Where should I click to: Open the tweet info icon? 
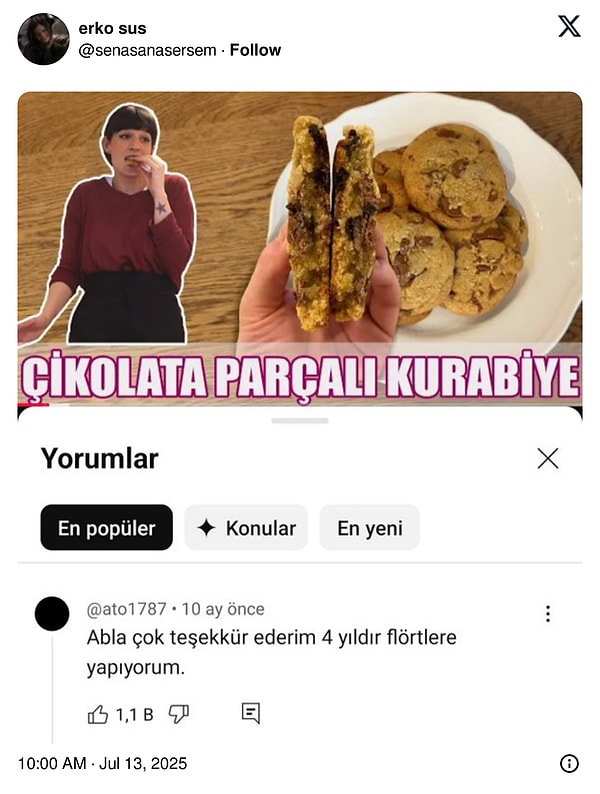(569, 764)
